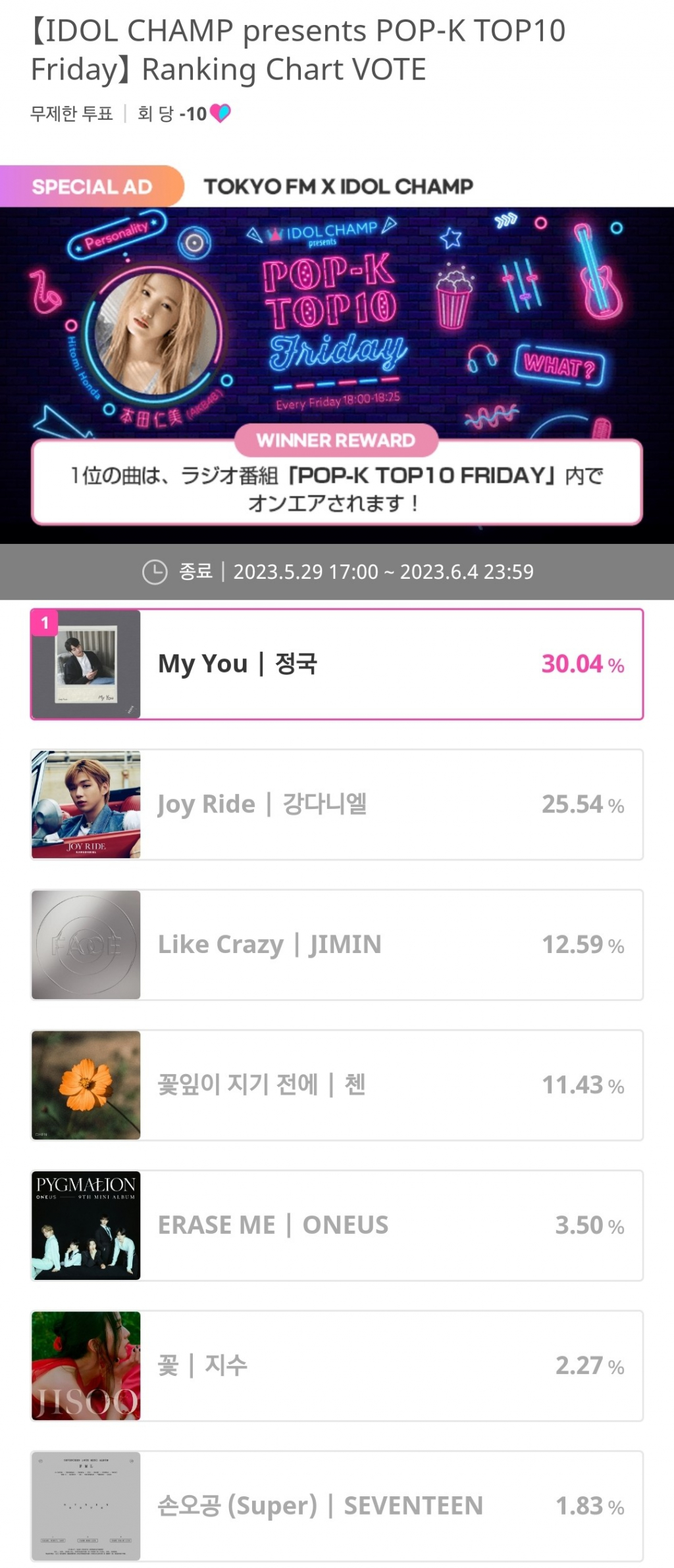Open the My You 정국 vote entry
This screenshot has width=674, height=1568.
pyautogui.click(x=337, y=664)
